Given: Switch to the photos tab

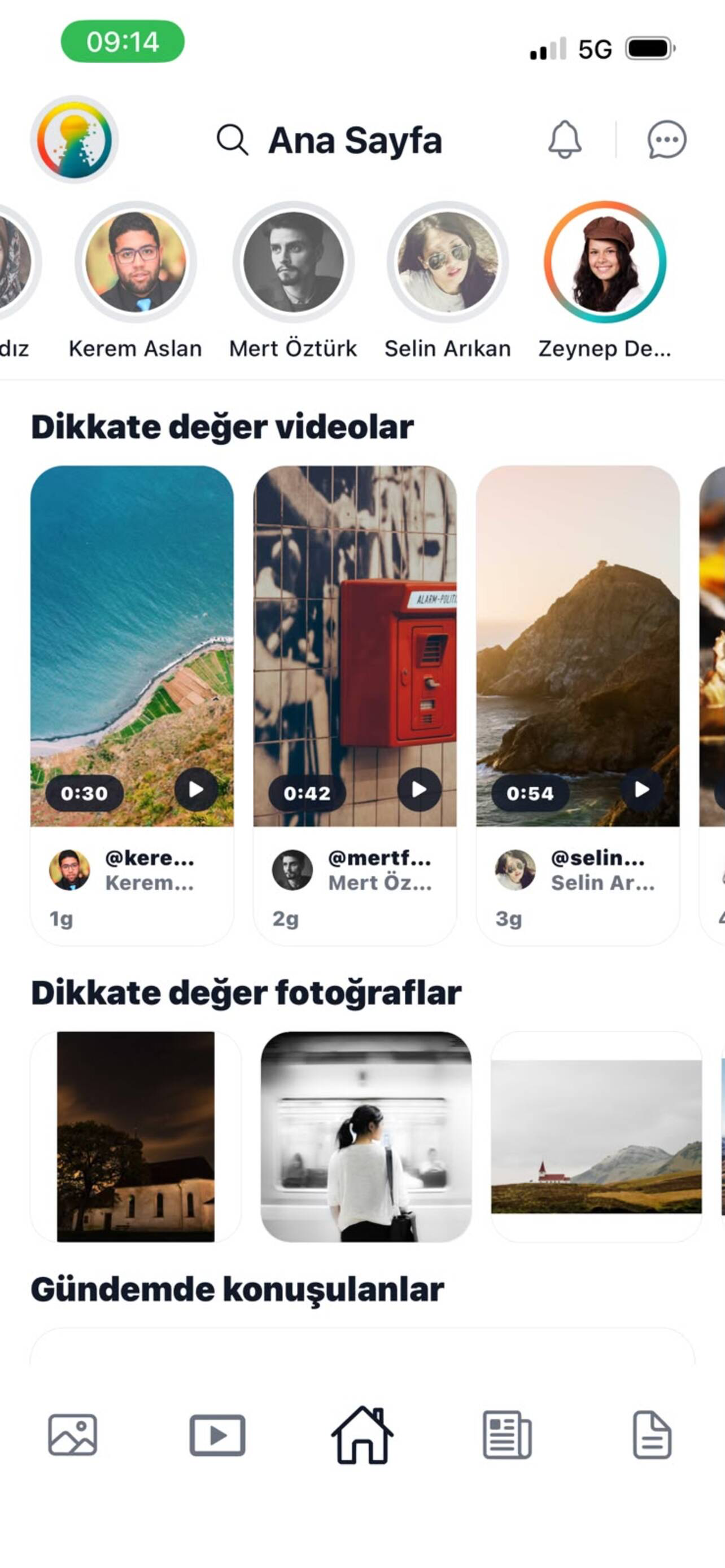Looking at the screenshot, I should point(72,1435).
